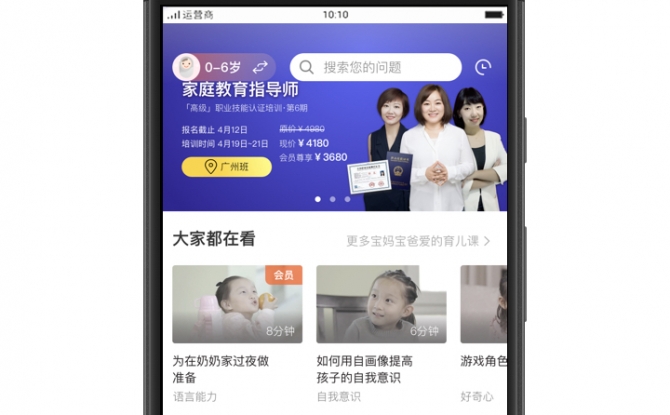Screen dimensions: 670x415
Task: Open 更多宝妈宝爸爱的育儿课 link
Action: click(418, 241)
